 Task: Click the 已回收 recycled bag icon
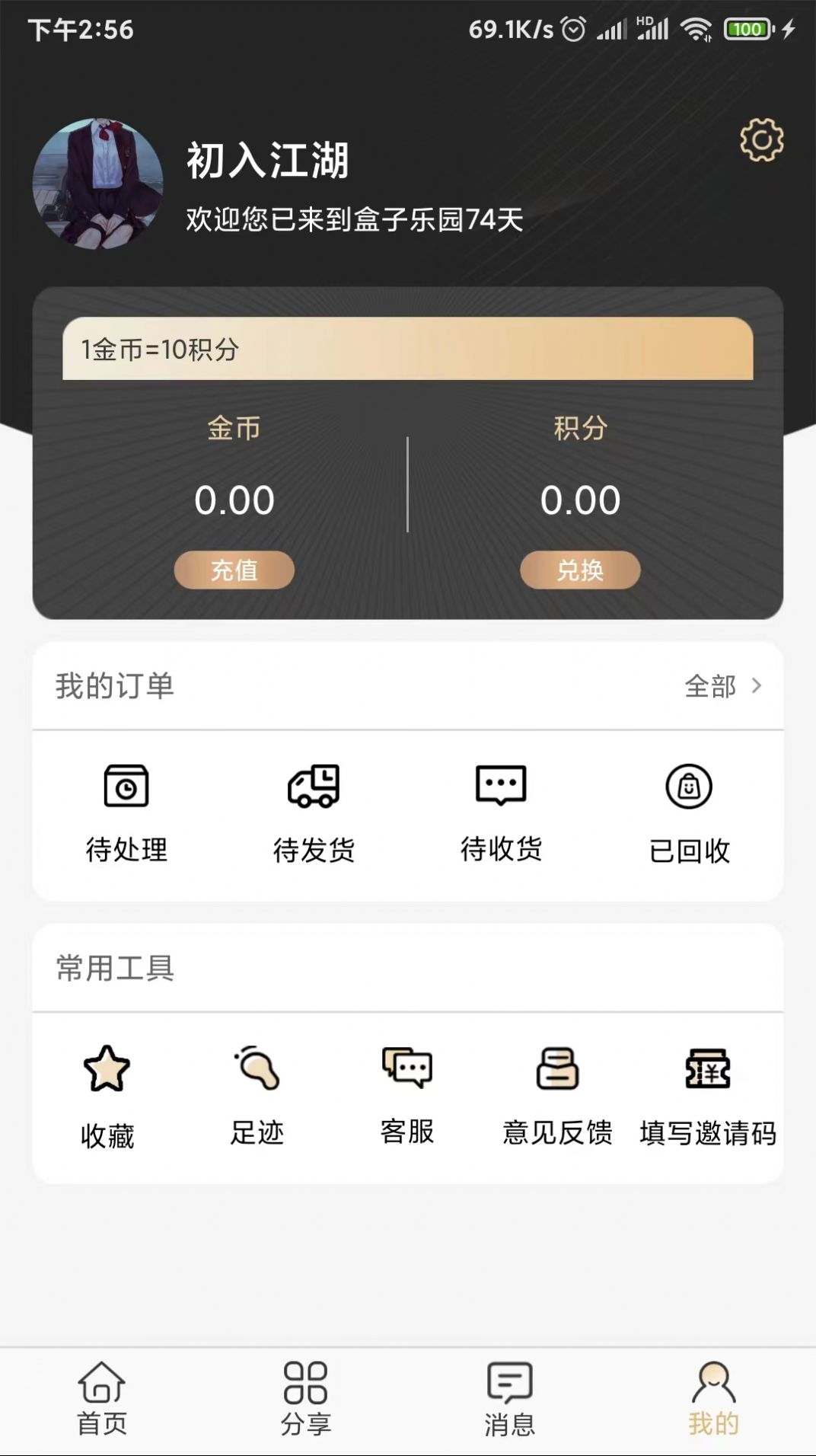[690, 788]
